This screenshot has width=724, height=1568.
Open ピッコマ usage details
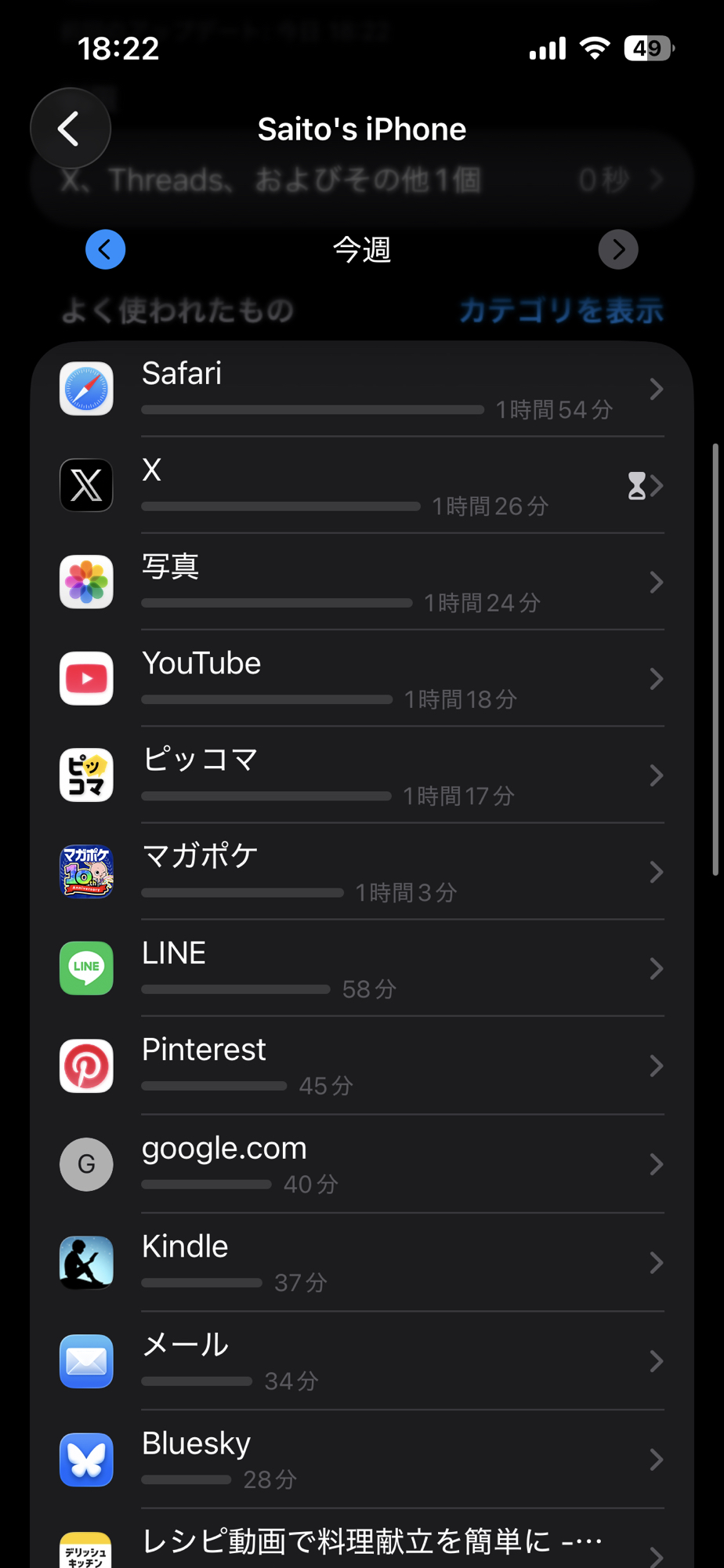point(362,775)
